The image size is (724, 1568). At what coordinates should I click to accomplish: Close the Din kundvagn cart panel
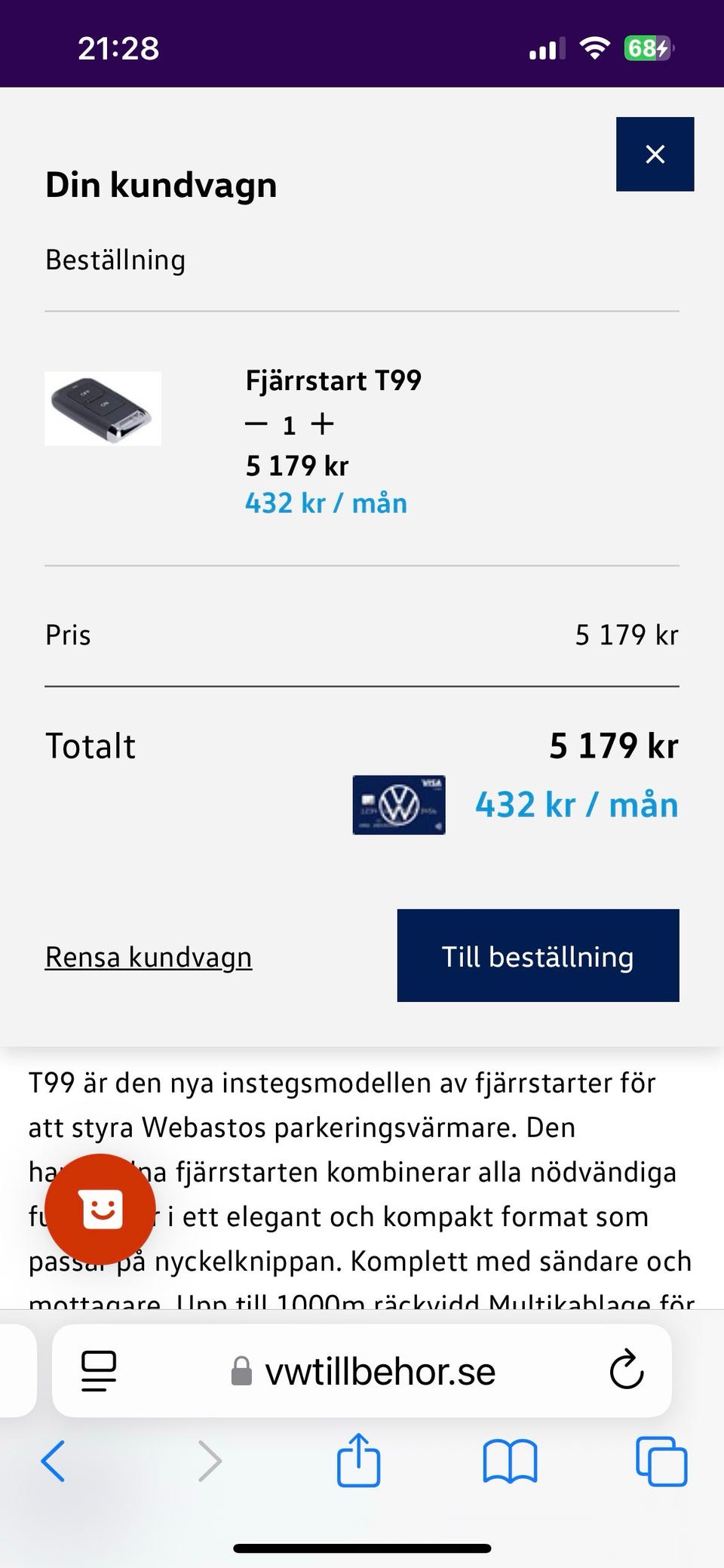[655, 154]
